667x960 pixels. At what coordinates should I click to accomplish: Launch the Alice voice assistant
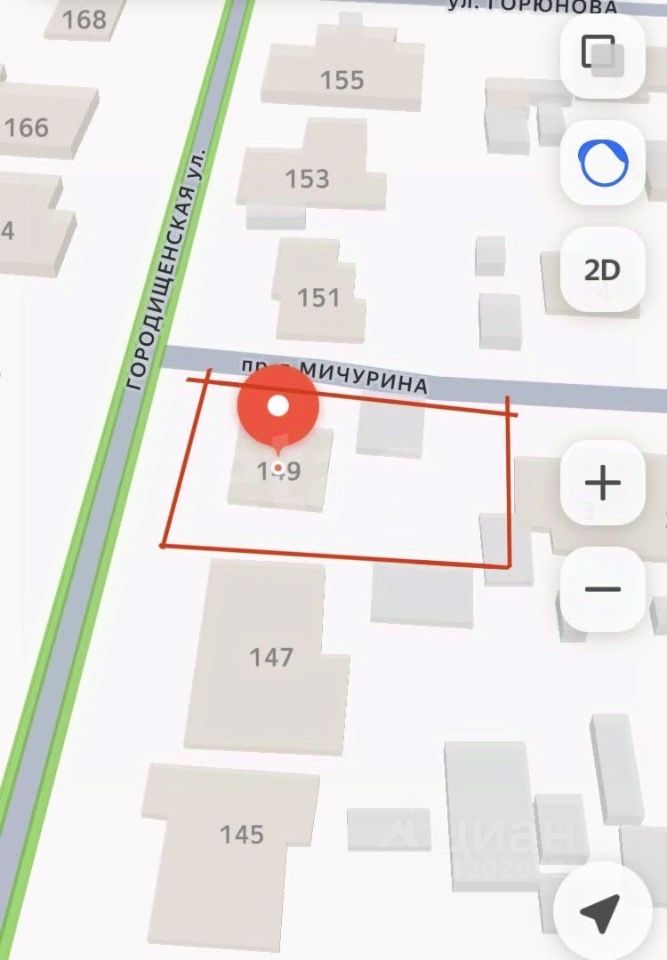coord(602,163)
